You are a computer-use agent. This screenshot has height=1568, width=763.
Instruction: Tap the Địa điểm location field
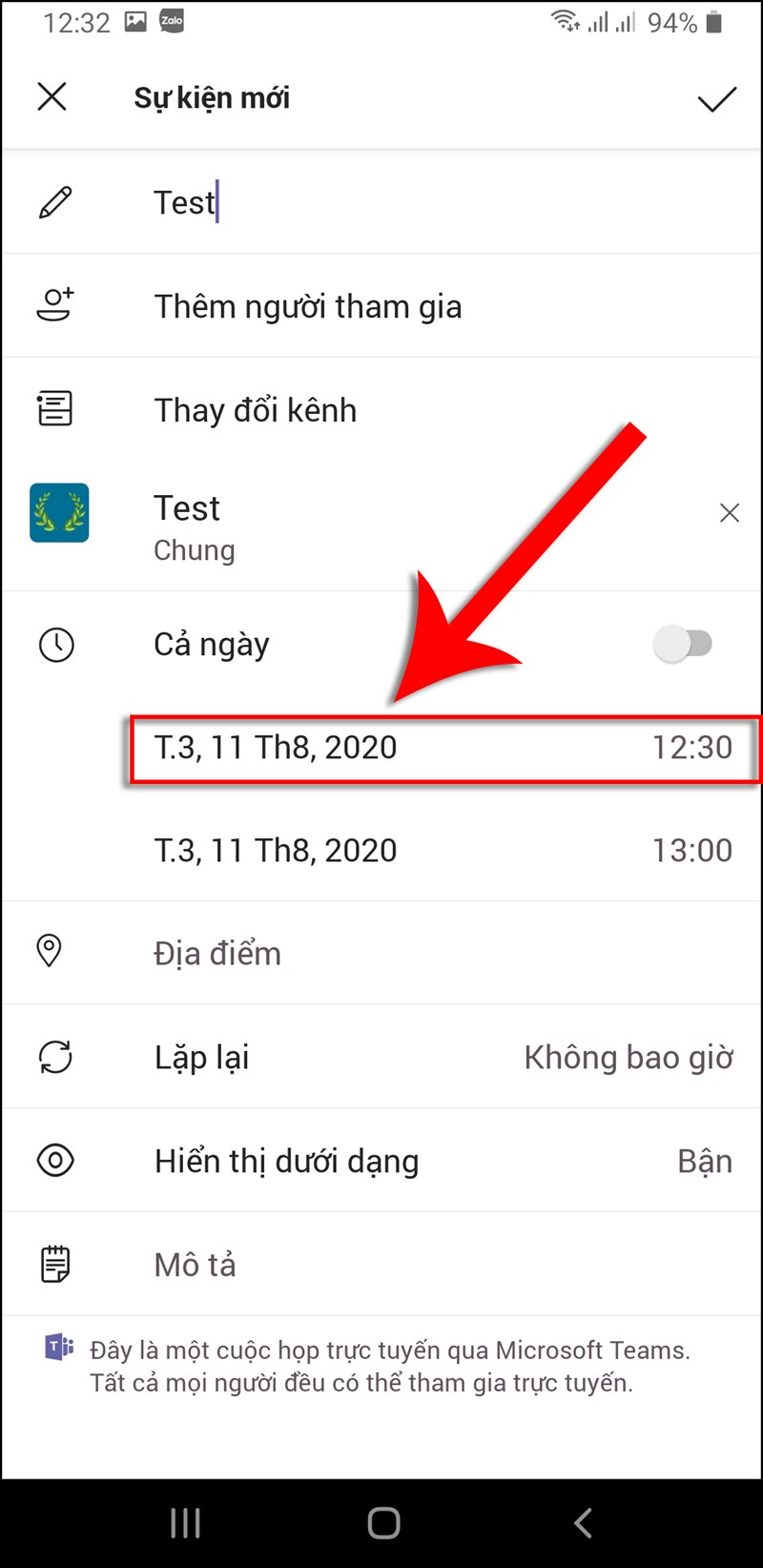coord(381,953)
